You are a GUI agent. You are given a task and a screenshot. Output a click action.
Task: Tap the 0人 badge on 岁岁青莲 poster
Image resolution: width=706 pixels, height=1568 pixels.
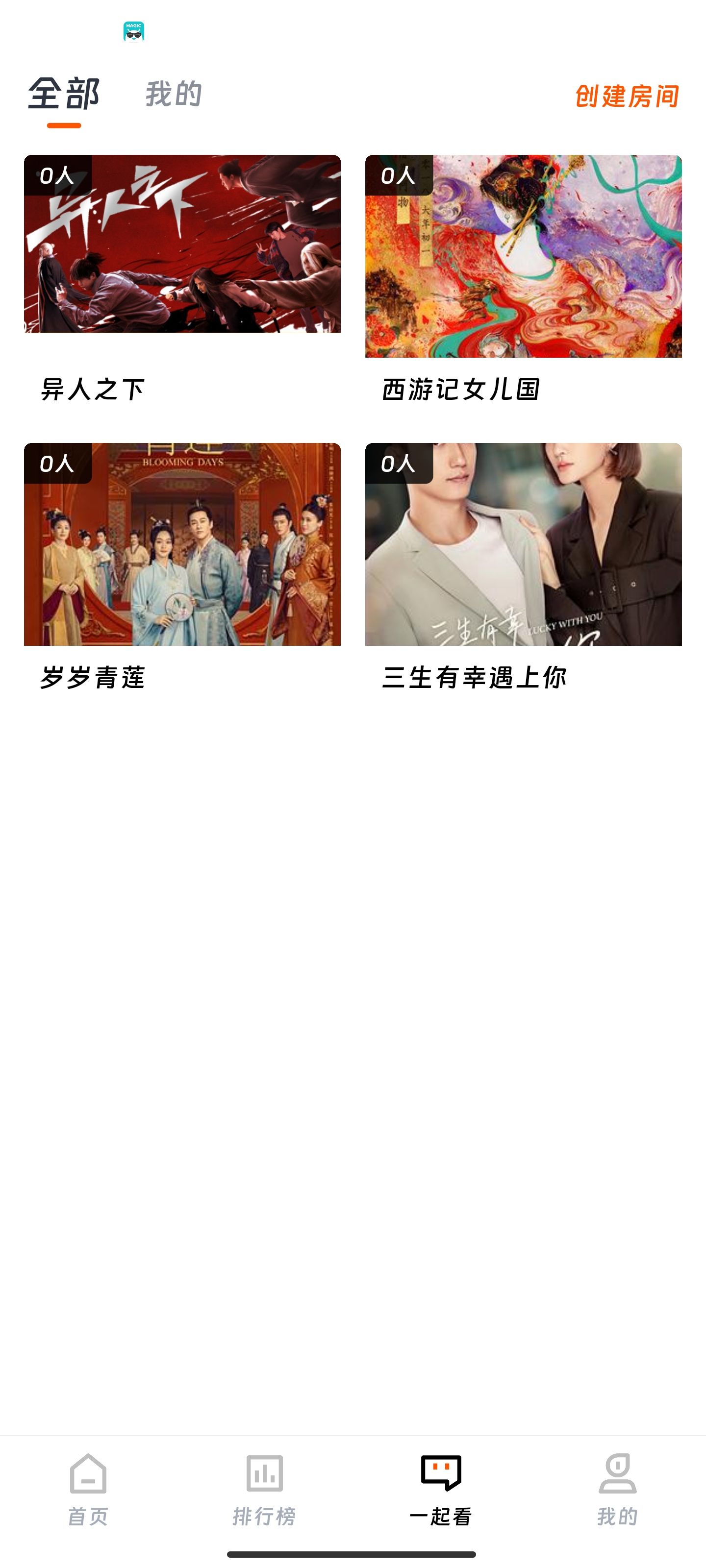pyautogui.click(x=57, y=464)
